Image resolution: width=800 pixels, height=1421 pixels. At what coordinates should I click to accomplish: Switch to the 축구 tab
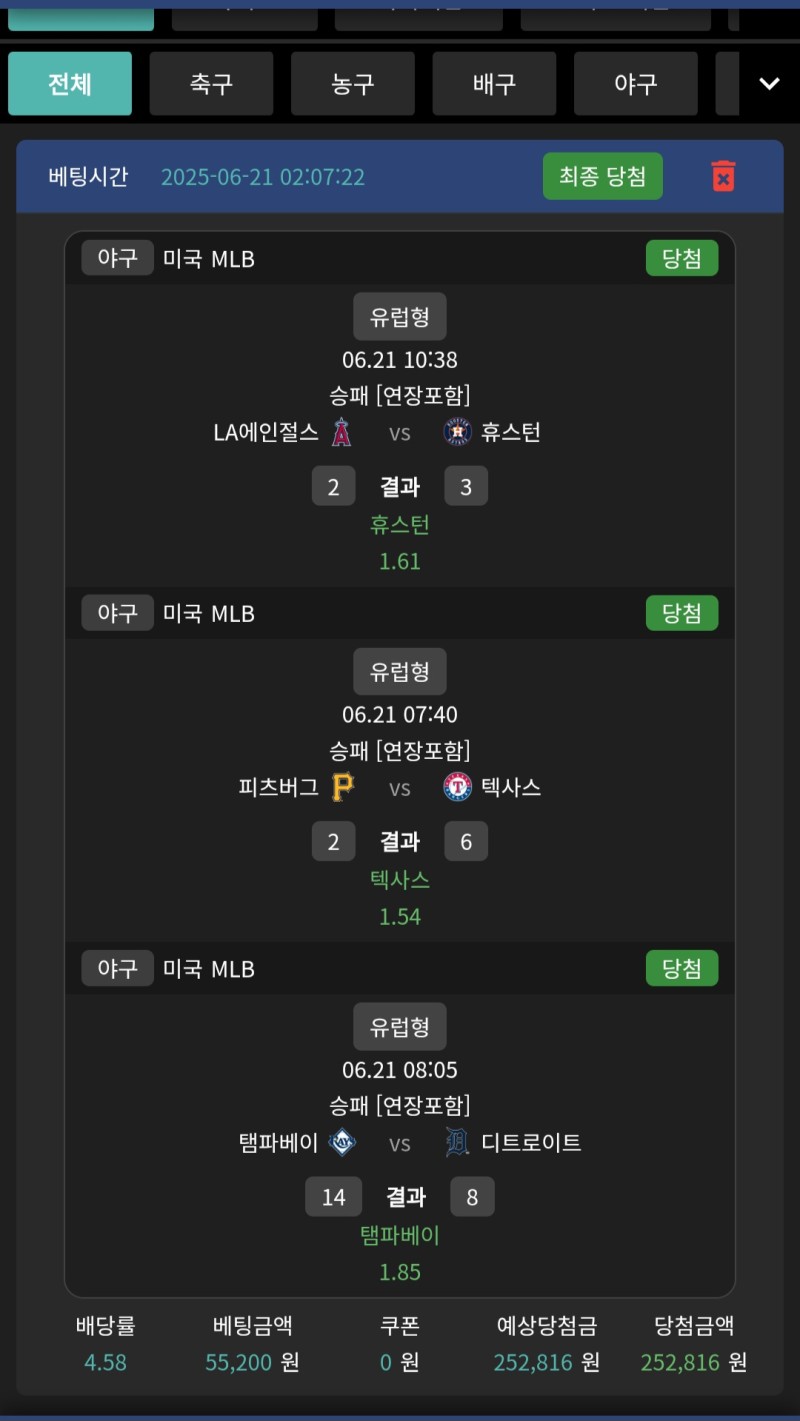[211, 84]
